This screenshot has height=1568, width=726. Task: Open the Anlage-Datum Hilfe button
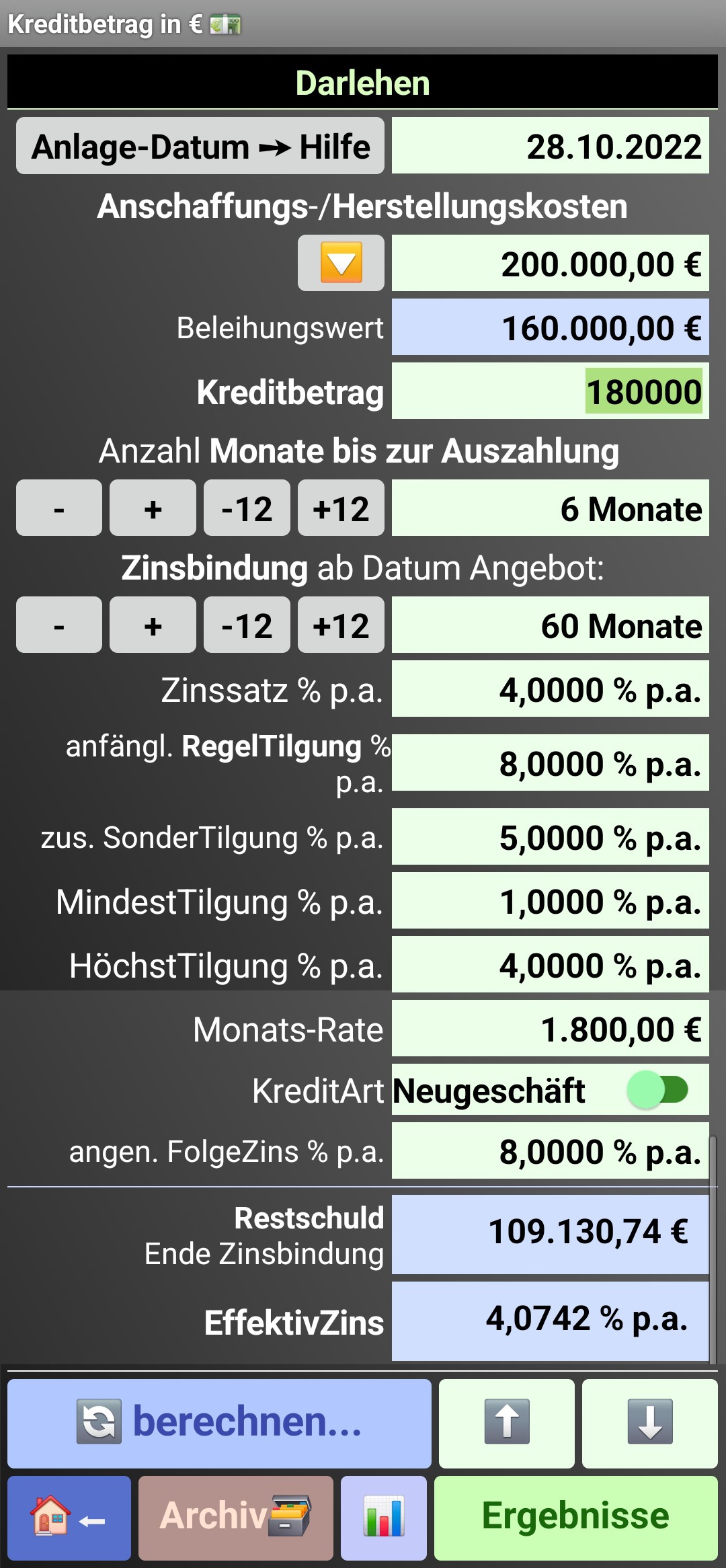(x=200, y=146)
